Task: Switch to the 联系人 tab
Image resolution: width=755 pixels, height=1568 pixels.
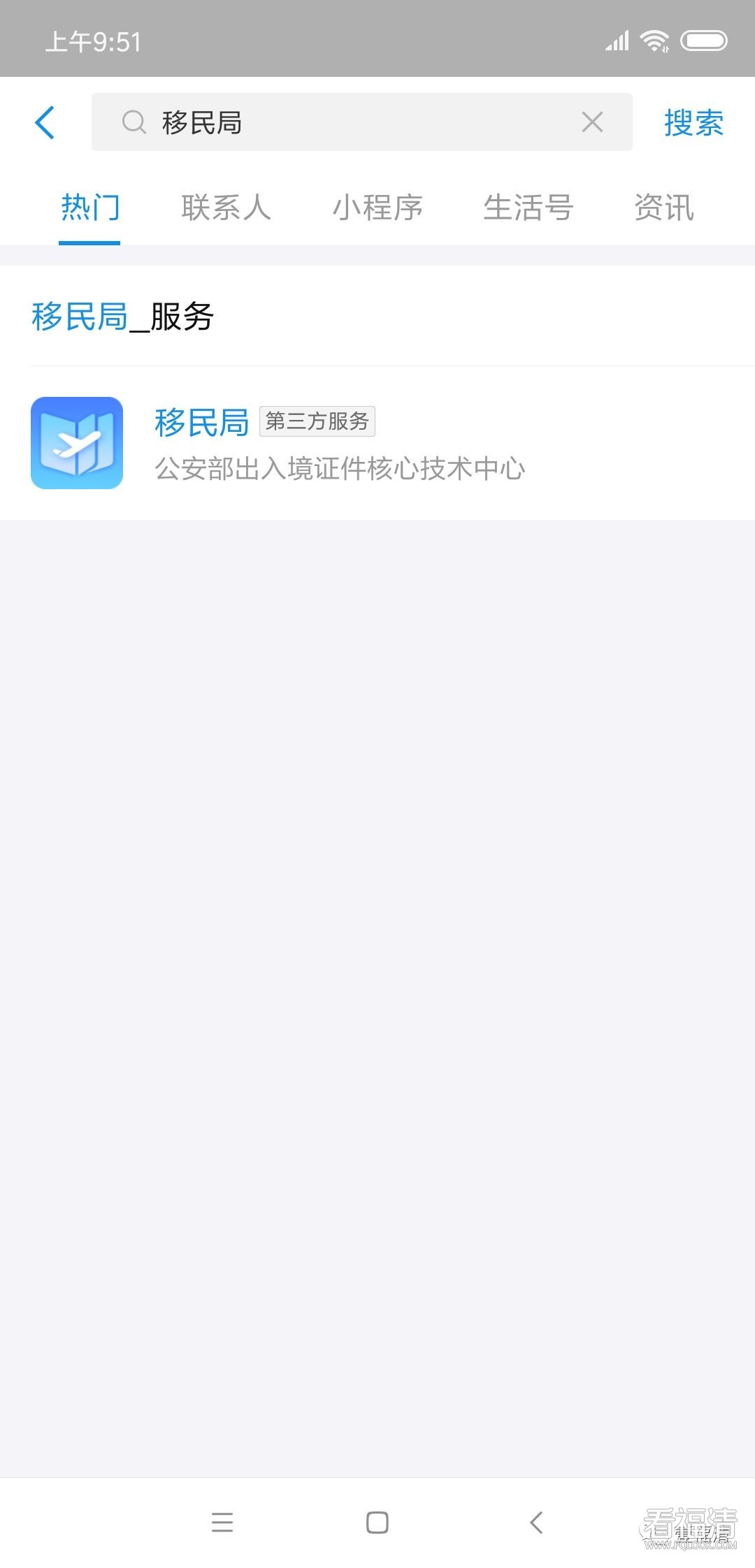Action: (x=226, y=208)
